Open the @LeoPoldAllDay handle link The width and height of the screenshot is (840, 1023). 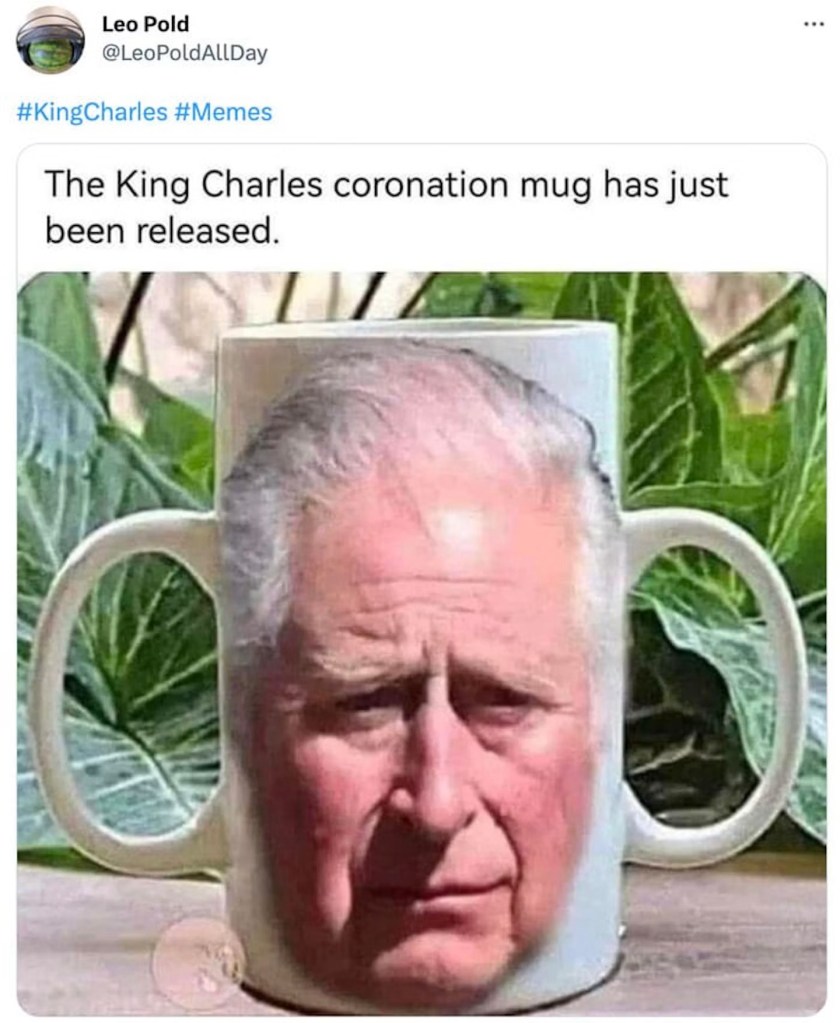click(x=184, y=53)
